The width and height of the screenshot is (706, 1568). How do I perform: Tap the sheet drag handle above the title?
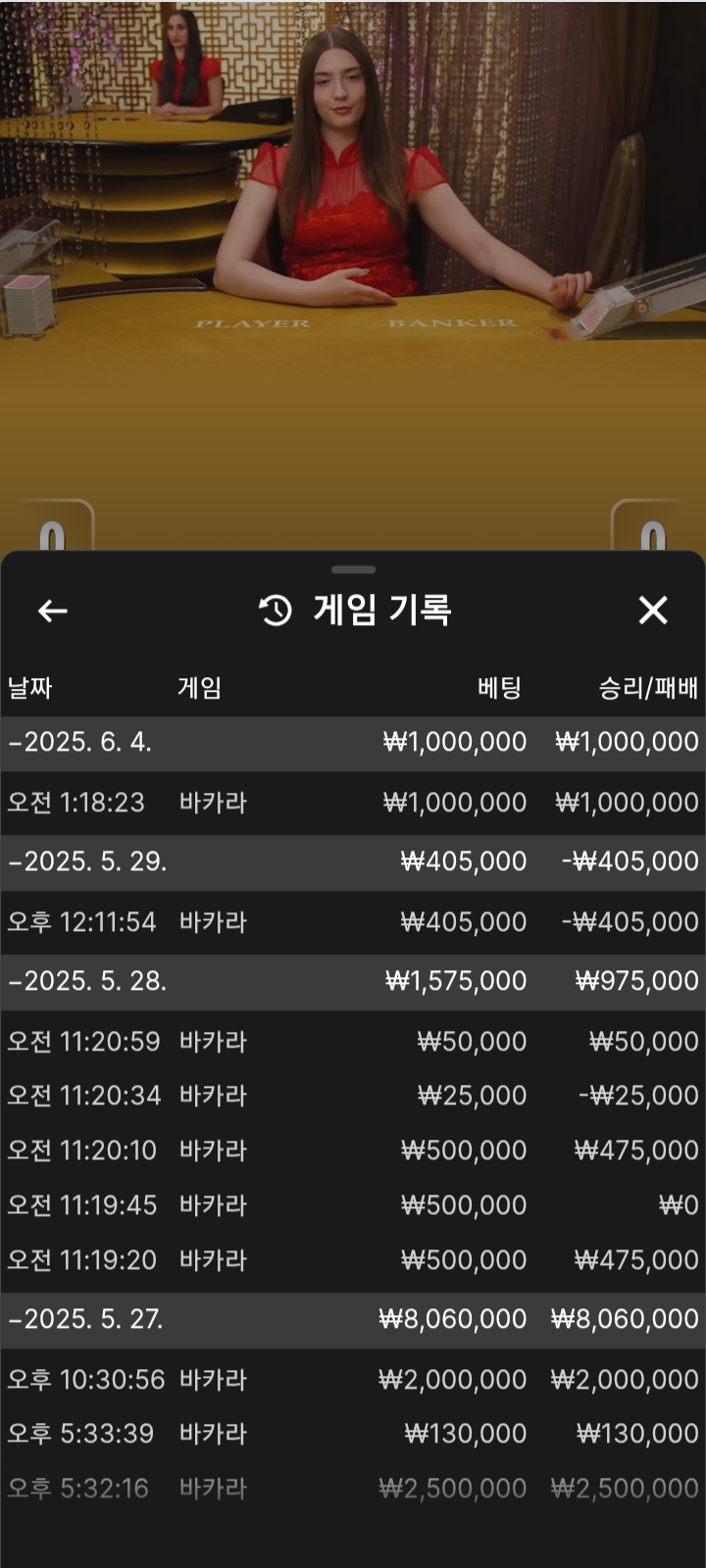(353, 569)
